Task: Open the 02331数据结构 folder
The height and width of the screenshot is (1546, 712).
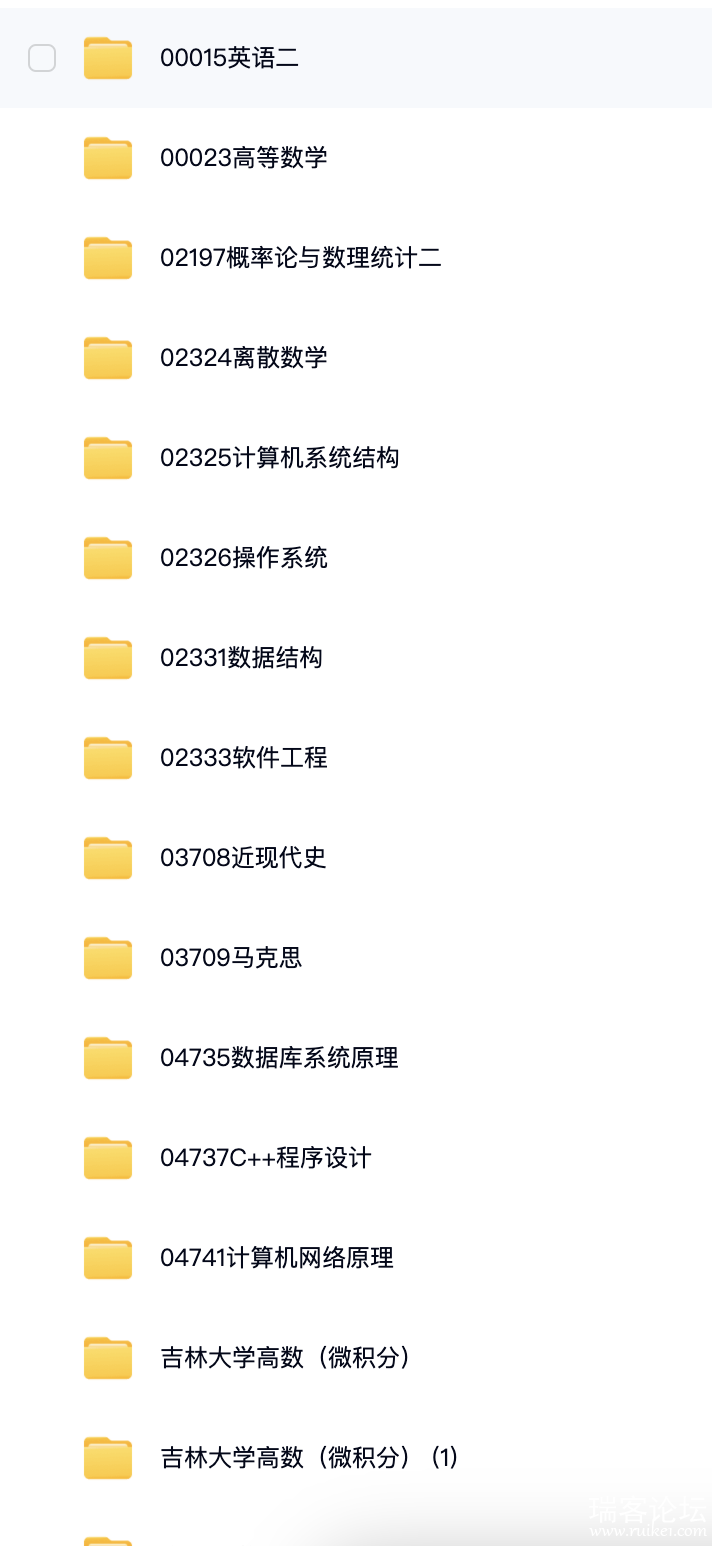Action: (241, 658)
